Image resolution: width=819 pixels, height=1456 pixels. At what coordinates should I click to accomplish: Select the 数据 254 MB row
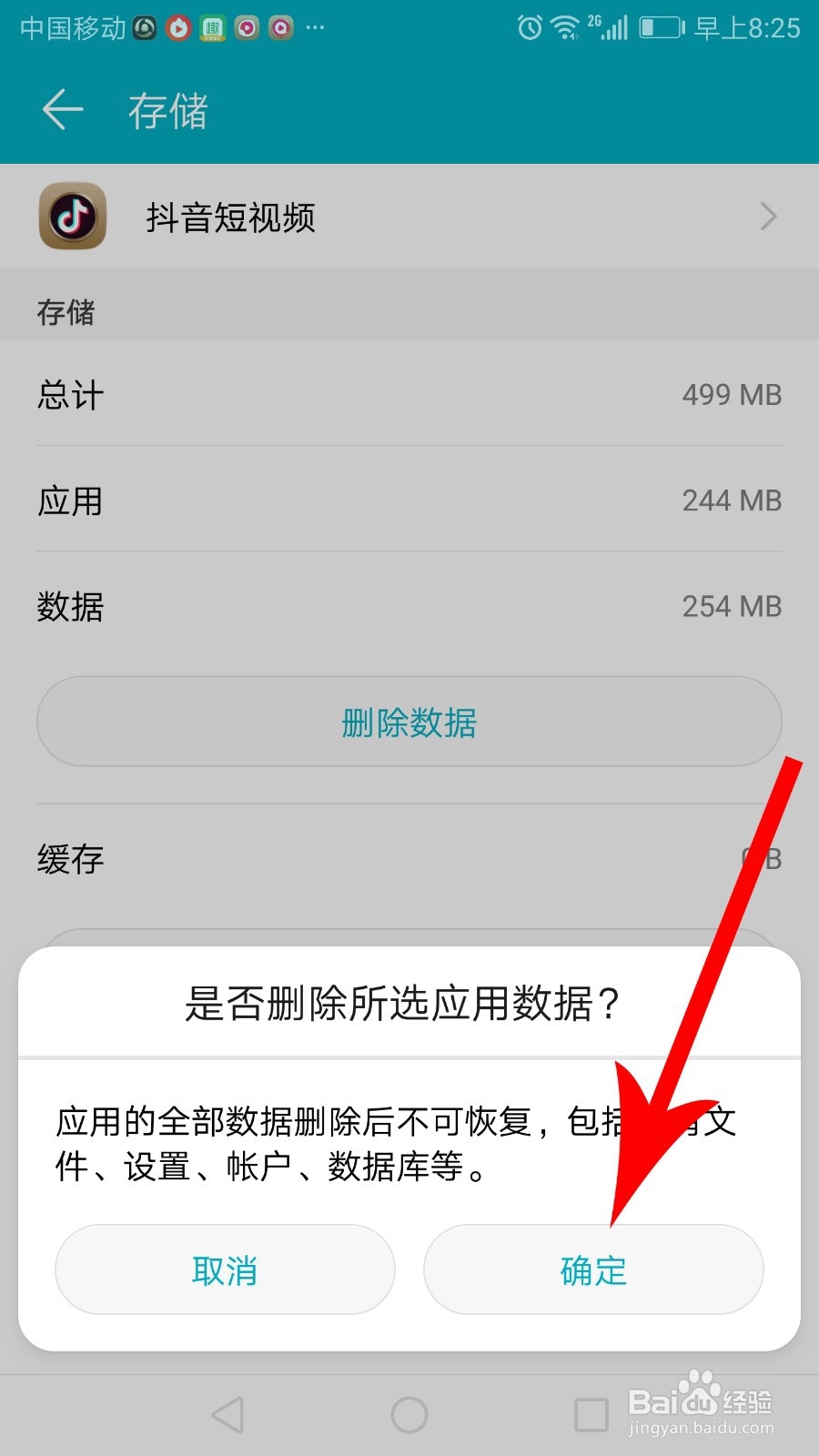pyautogui.click(x=409, y=605)
